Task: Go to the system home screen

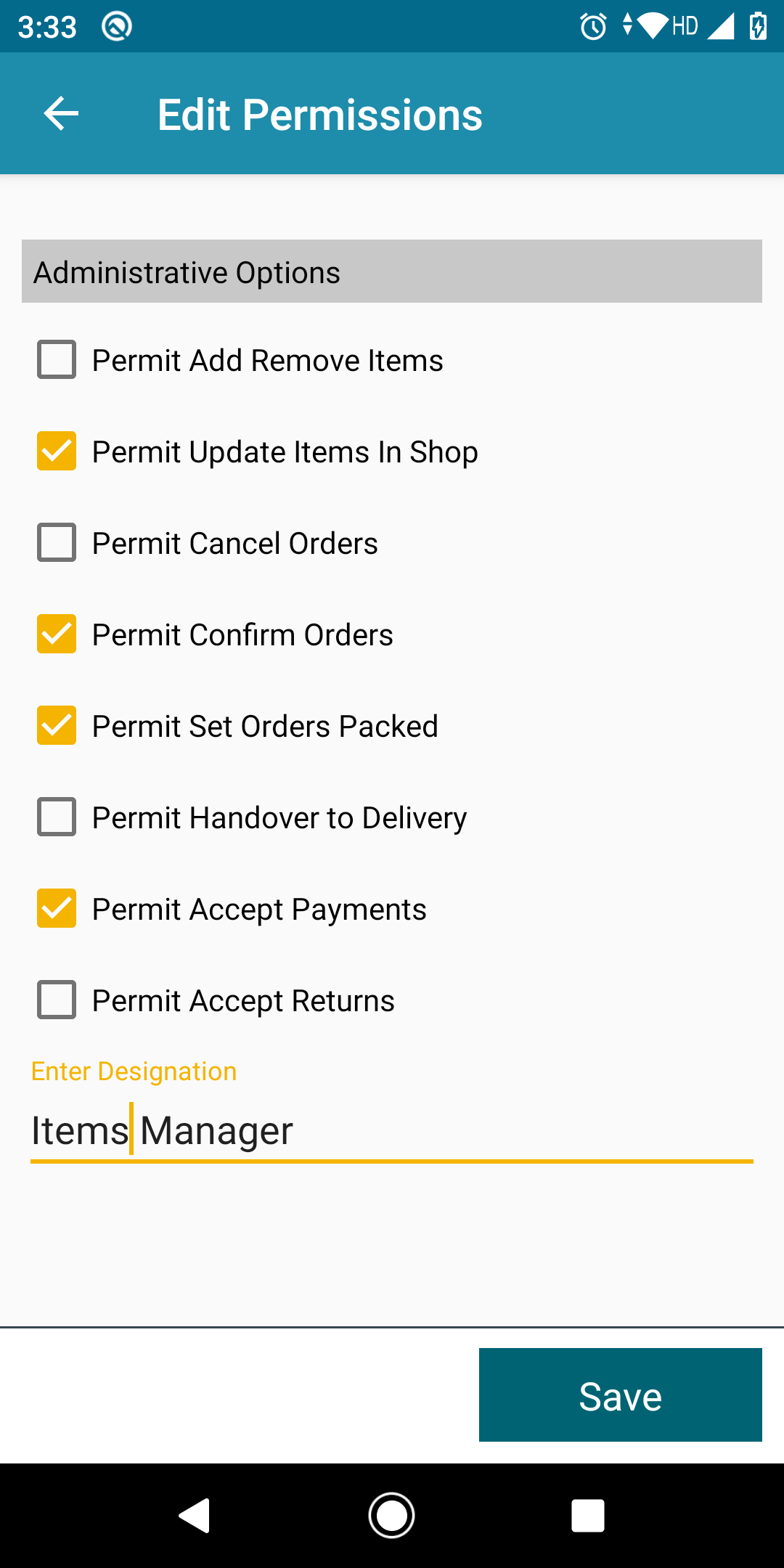Action: pos(392,1516)
